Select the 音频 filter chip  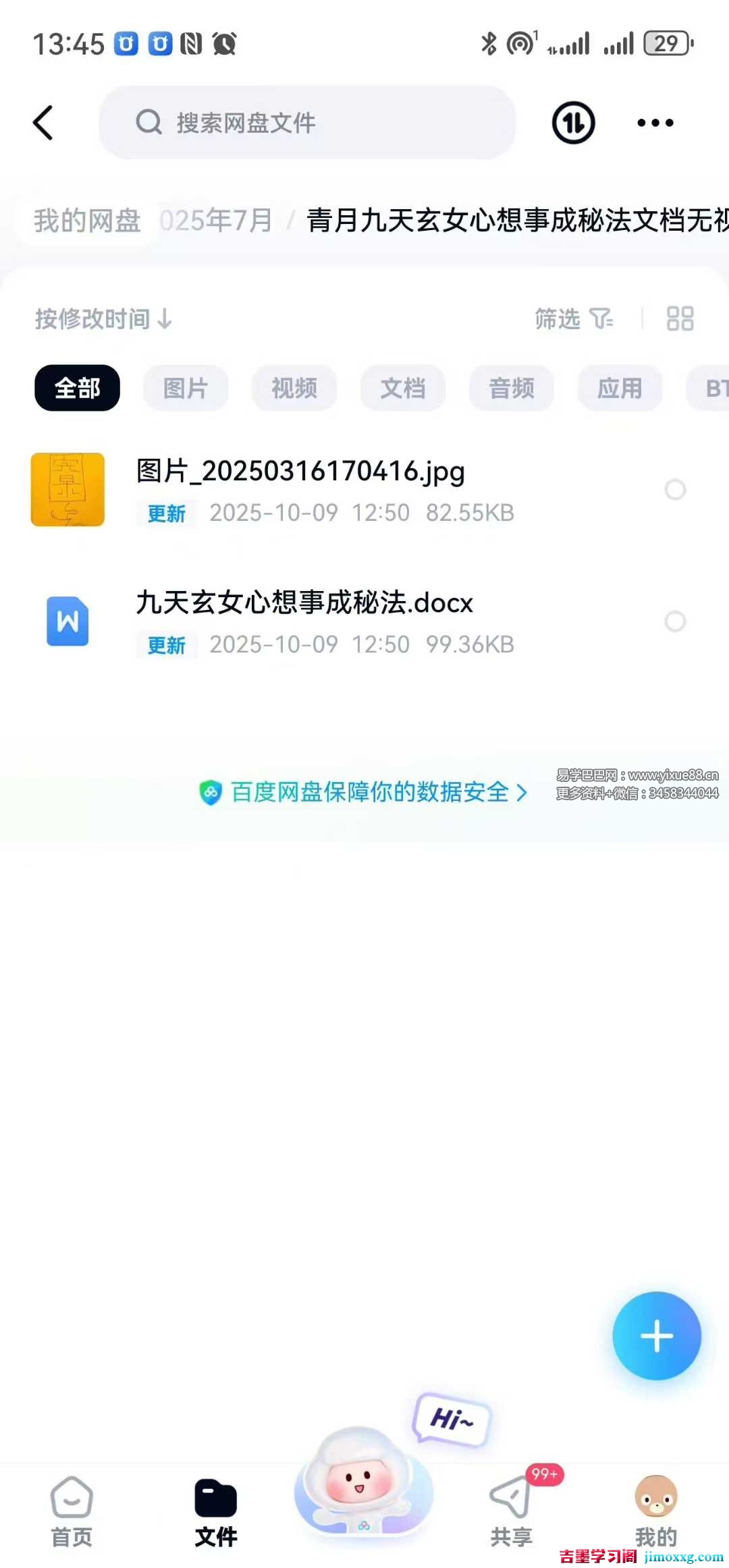pos(511,388)
